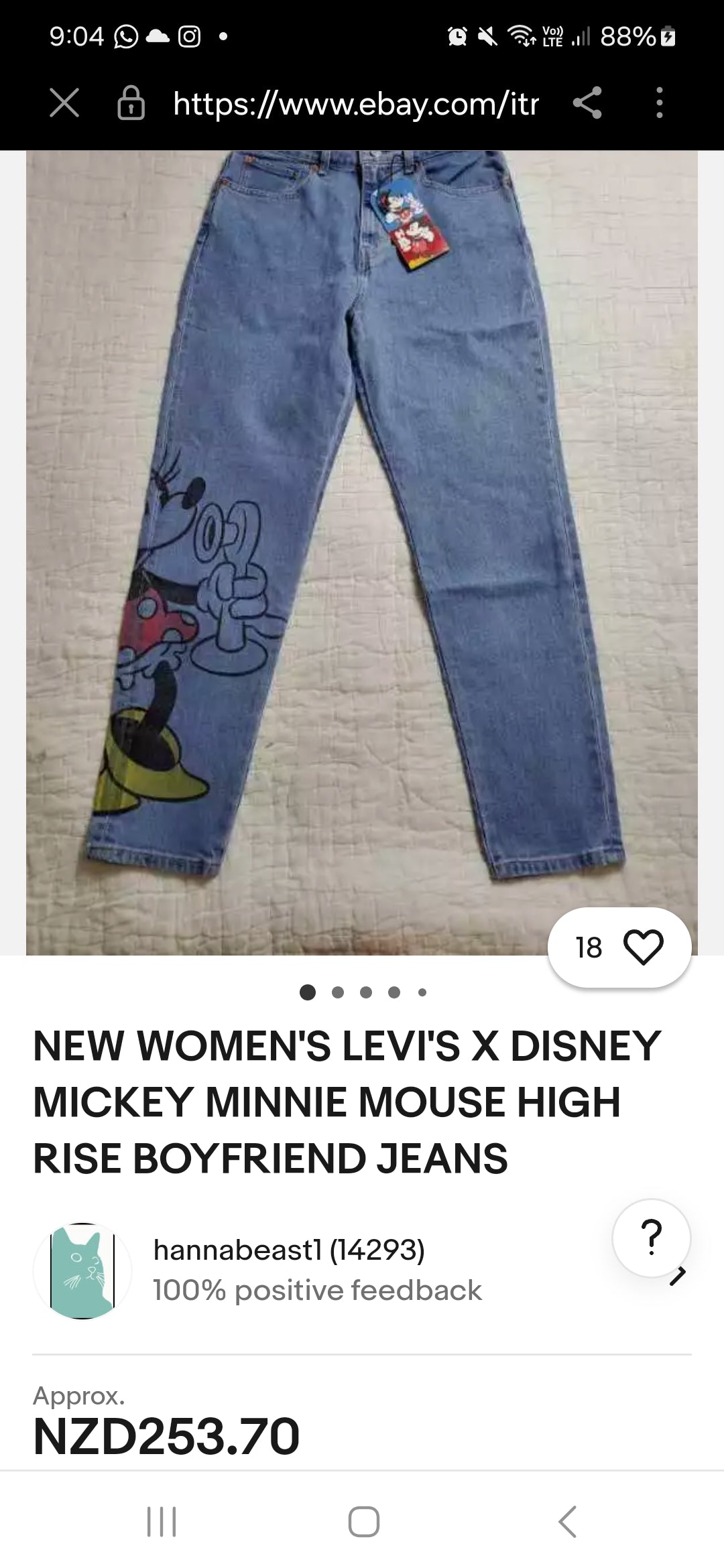Share this eBay listing link

[x=587, y=103]
